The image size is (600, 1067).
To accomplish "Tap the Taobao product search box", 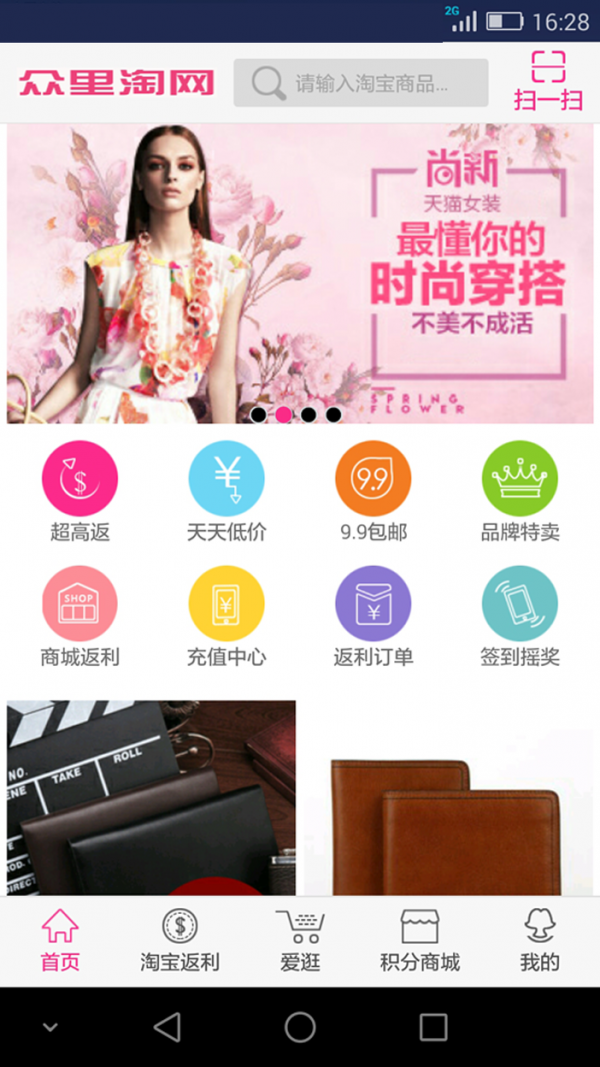I will pos(360,83).
